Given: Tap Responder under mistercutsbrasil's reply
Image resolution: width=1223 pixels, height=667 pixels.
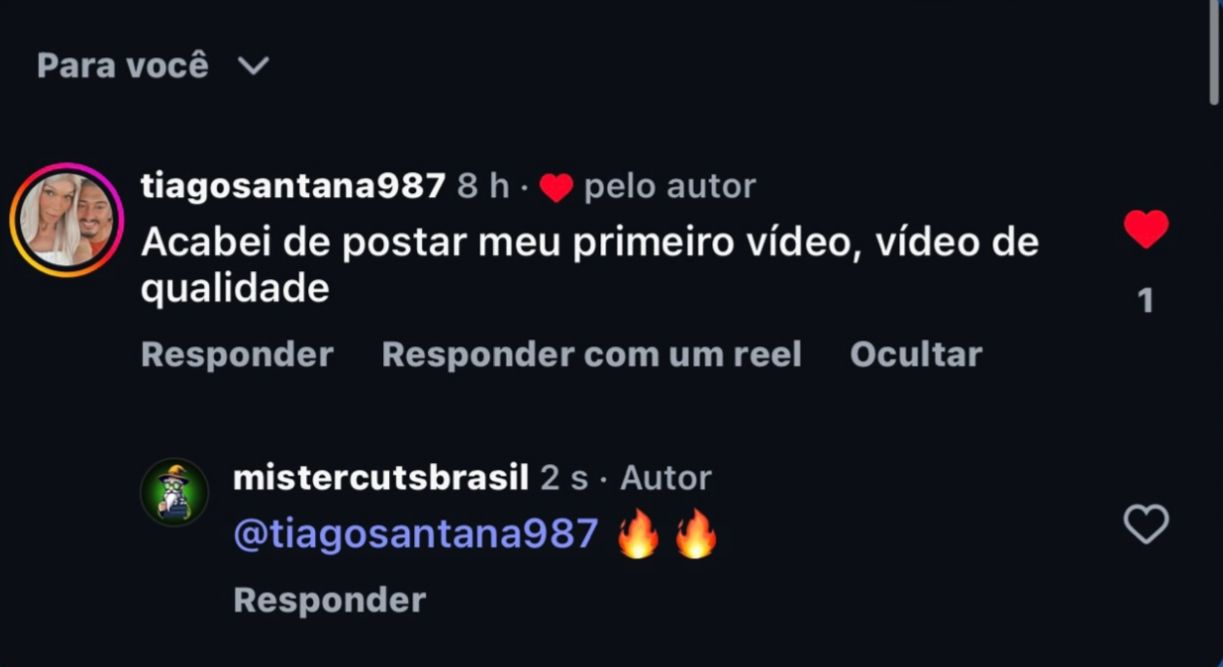Looking at the screenshot, I should point(329,600).
